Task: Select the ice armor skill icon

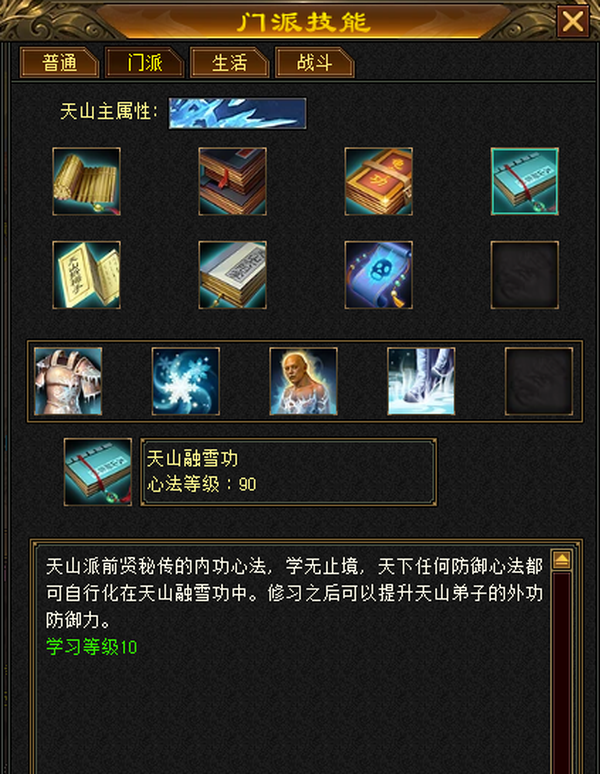Action: pyautogui.click(x=68, y=381)
